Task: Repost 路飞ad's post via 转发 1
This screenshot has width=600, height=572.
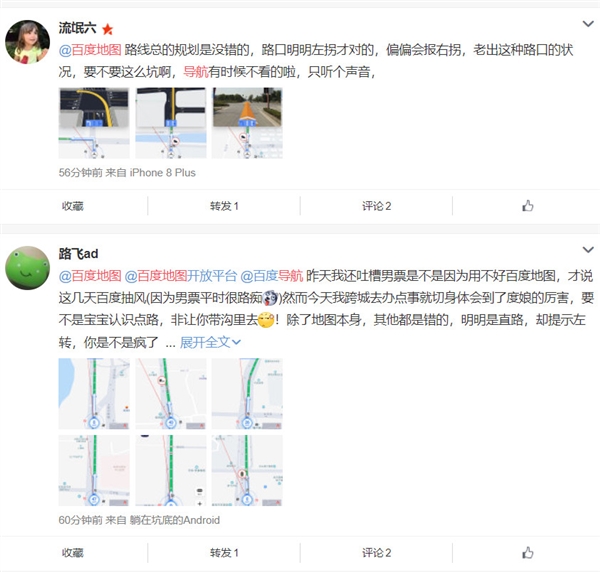Action: tap(224, 552)
